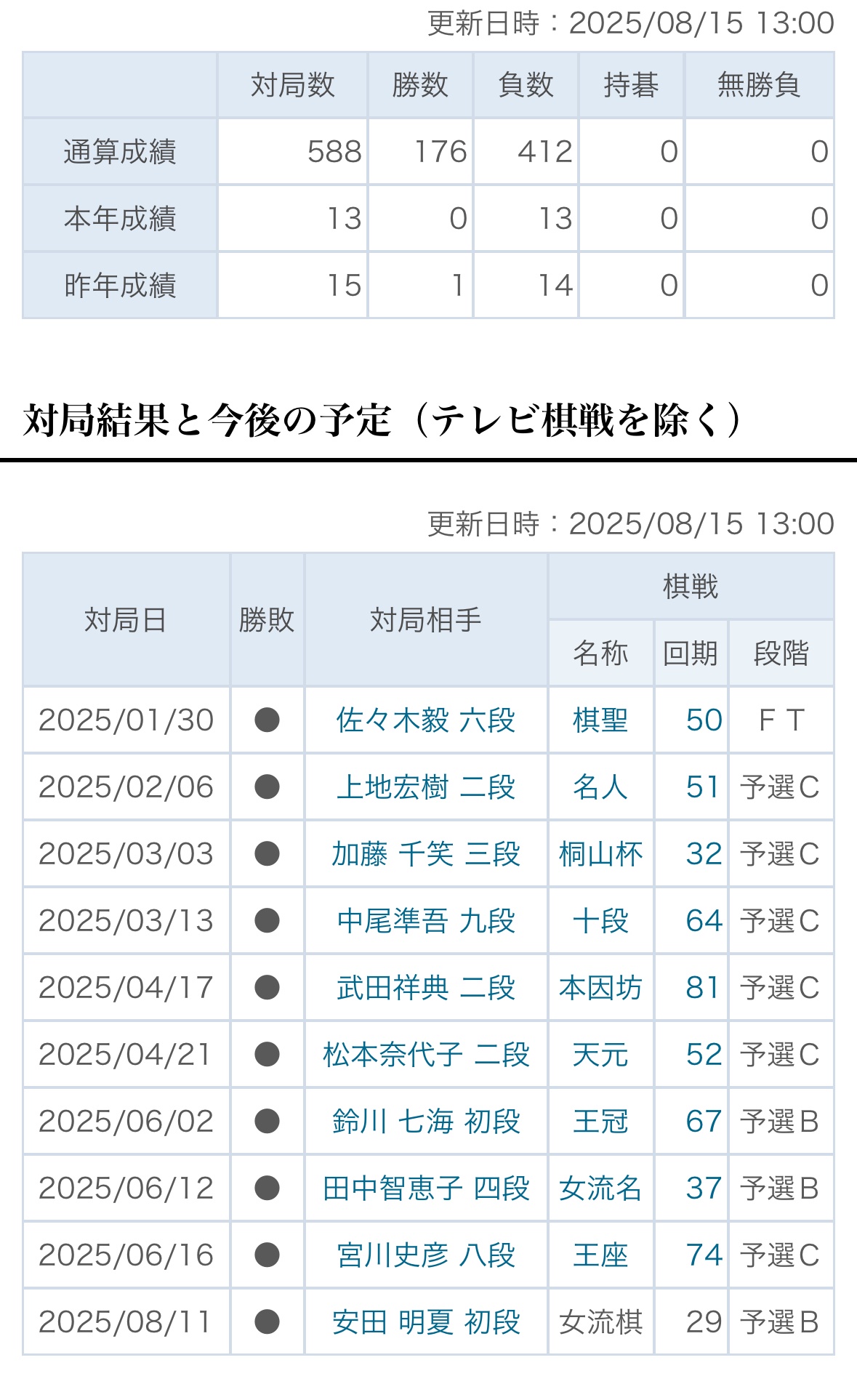Open the 王座 tournament link
857x1400 pixels.
pos(600,1255)
